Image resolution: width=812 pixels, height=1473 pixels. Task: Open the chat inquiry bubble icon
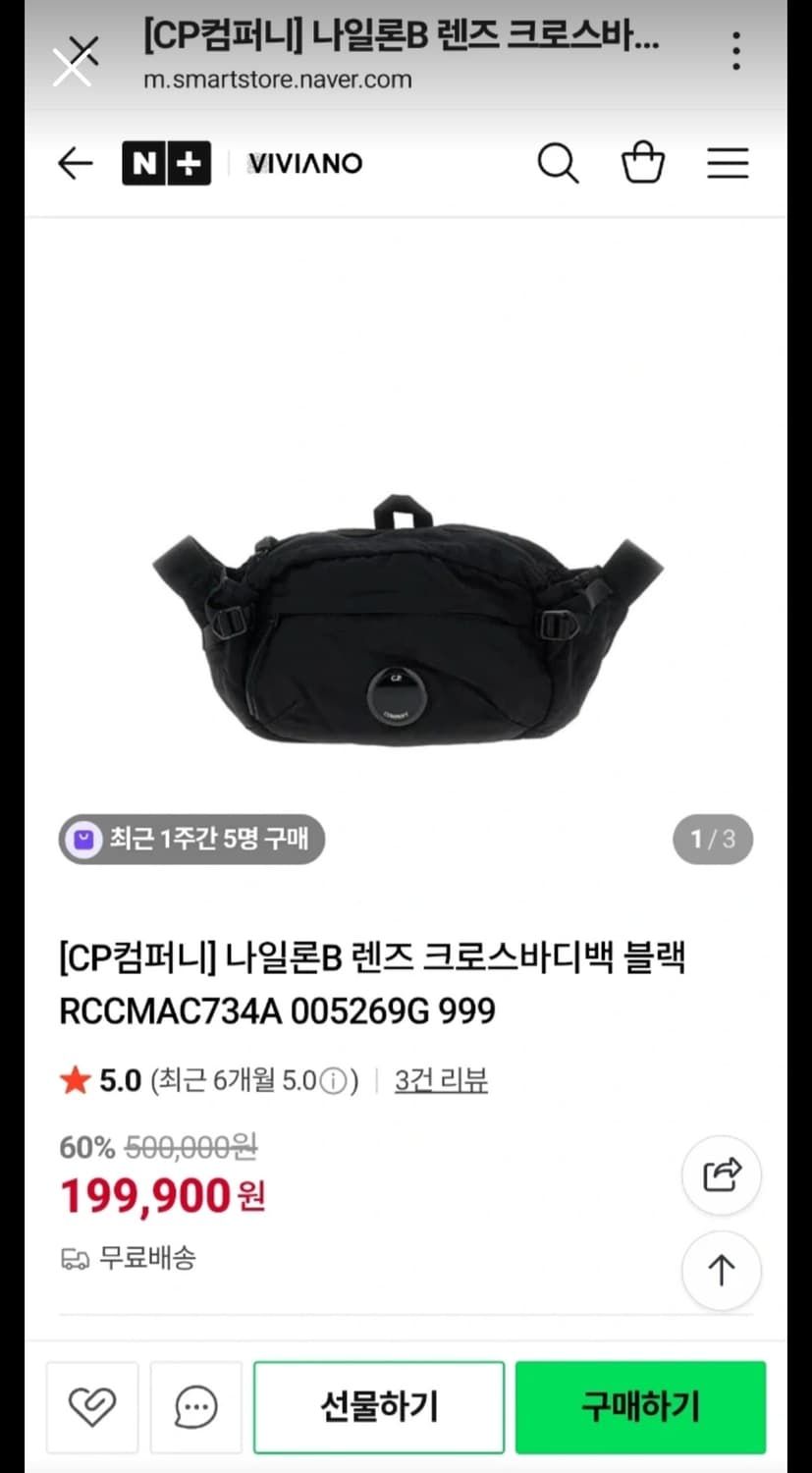(194, 1406)
